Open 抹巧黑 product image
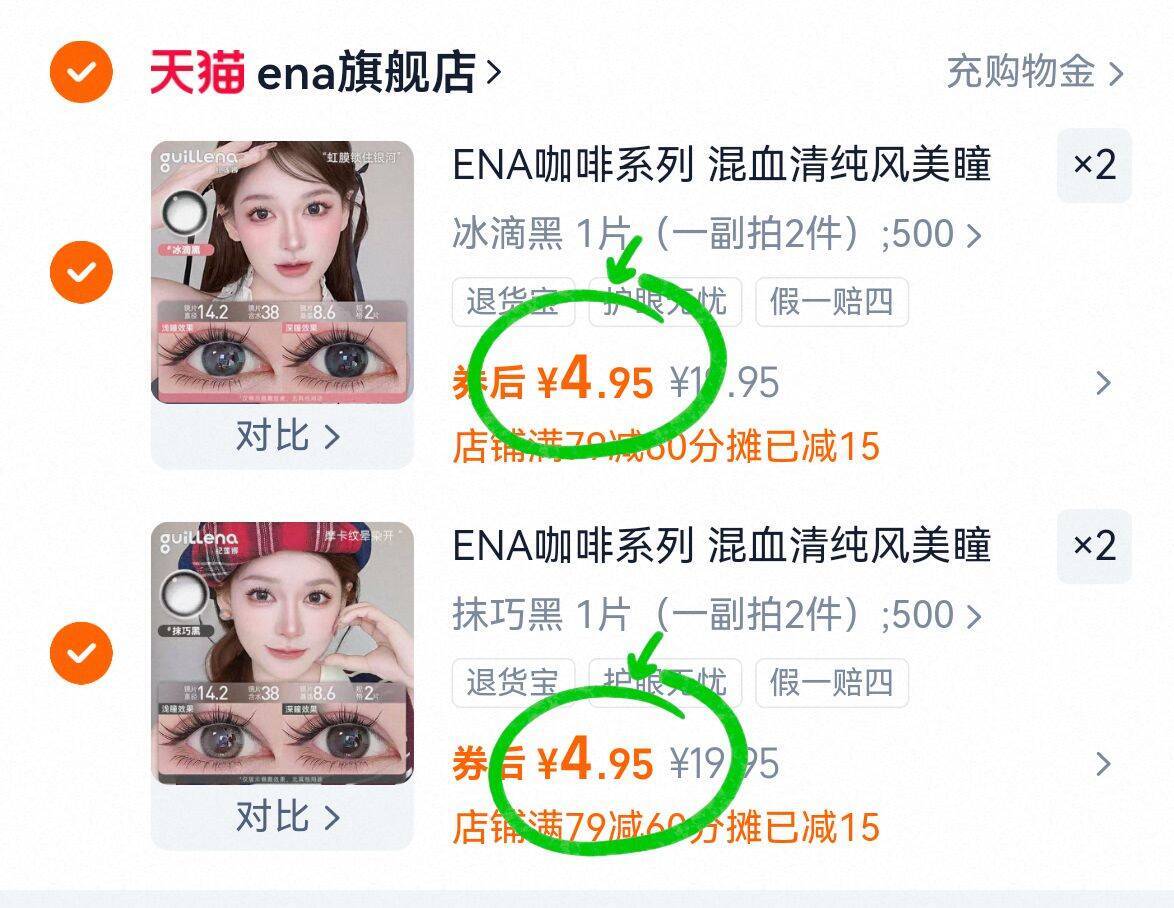The width and height of the screenshot is (1174, 908). pyautogui.click(x=282, y=653)
